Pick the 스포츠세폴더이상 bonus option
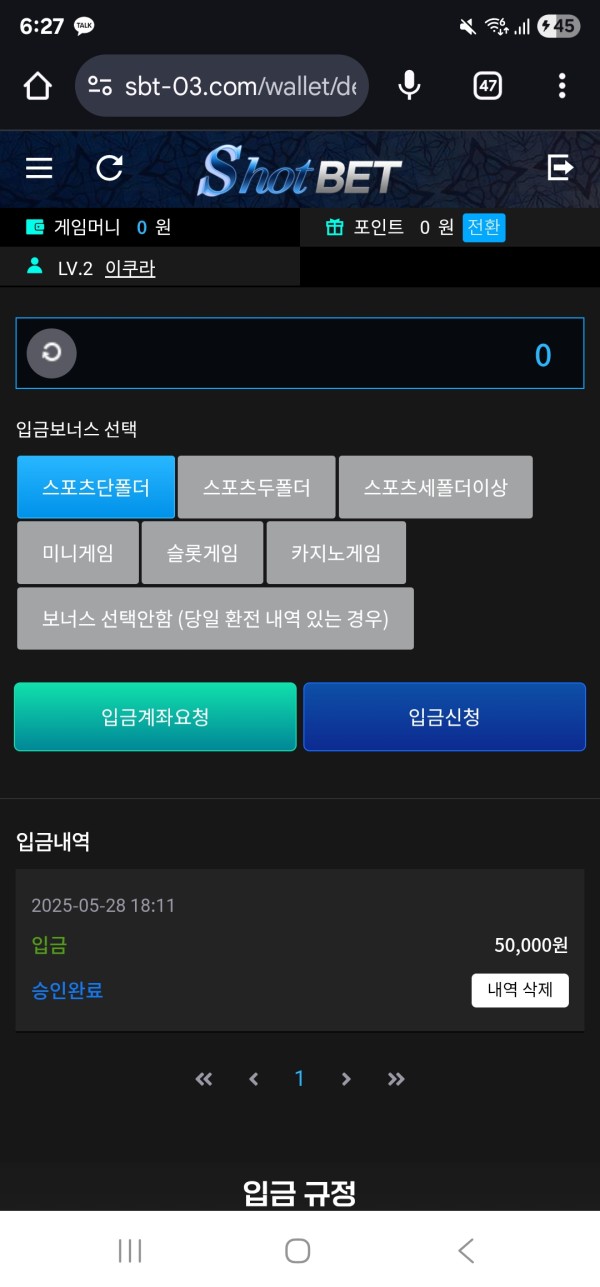 [x=435, y=487]
